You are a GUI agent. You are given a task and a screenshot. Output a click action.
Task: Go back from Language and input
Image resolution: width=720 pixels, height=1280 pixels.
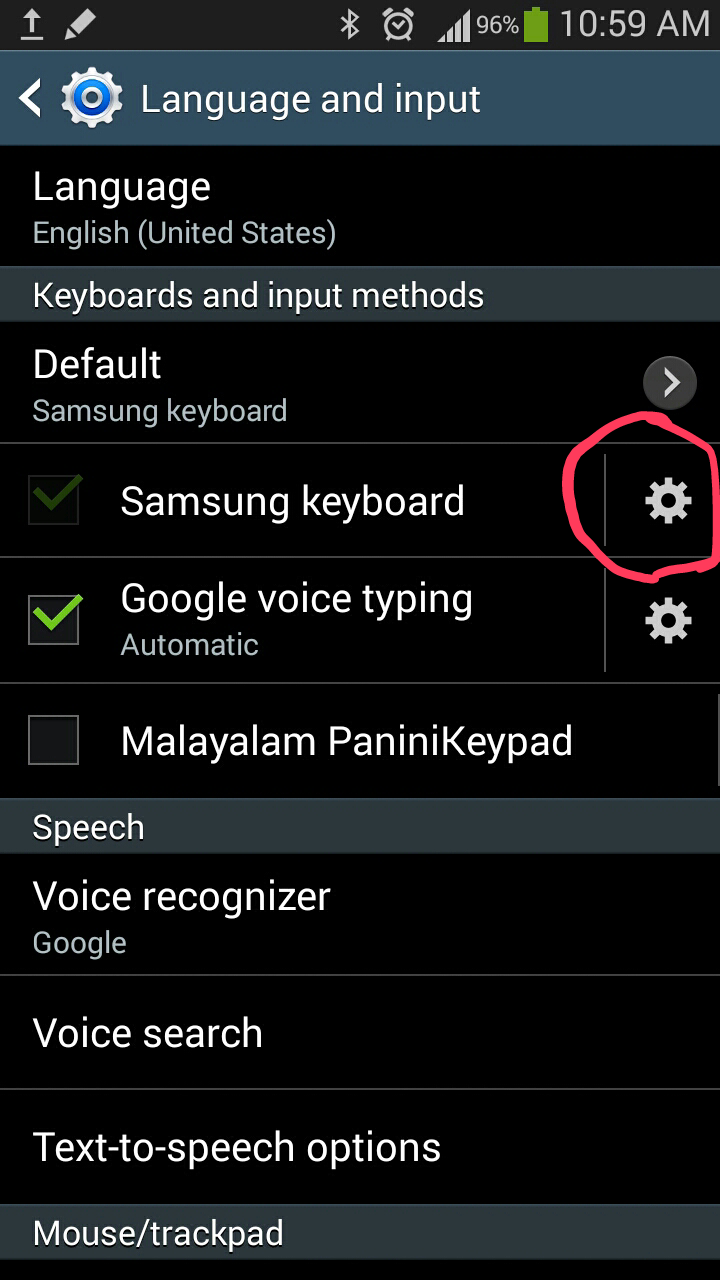tap(32, 99)
